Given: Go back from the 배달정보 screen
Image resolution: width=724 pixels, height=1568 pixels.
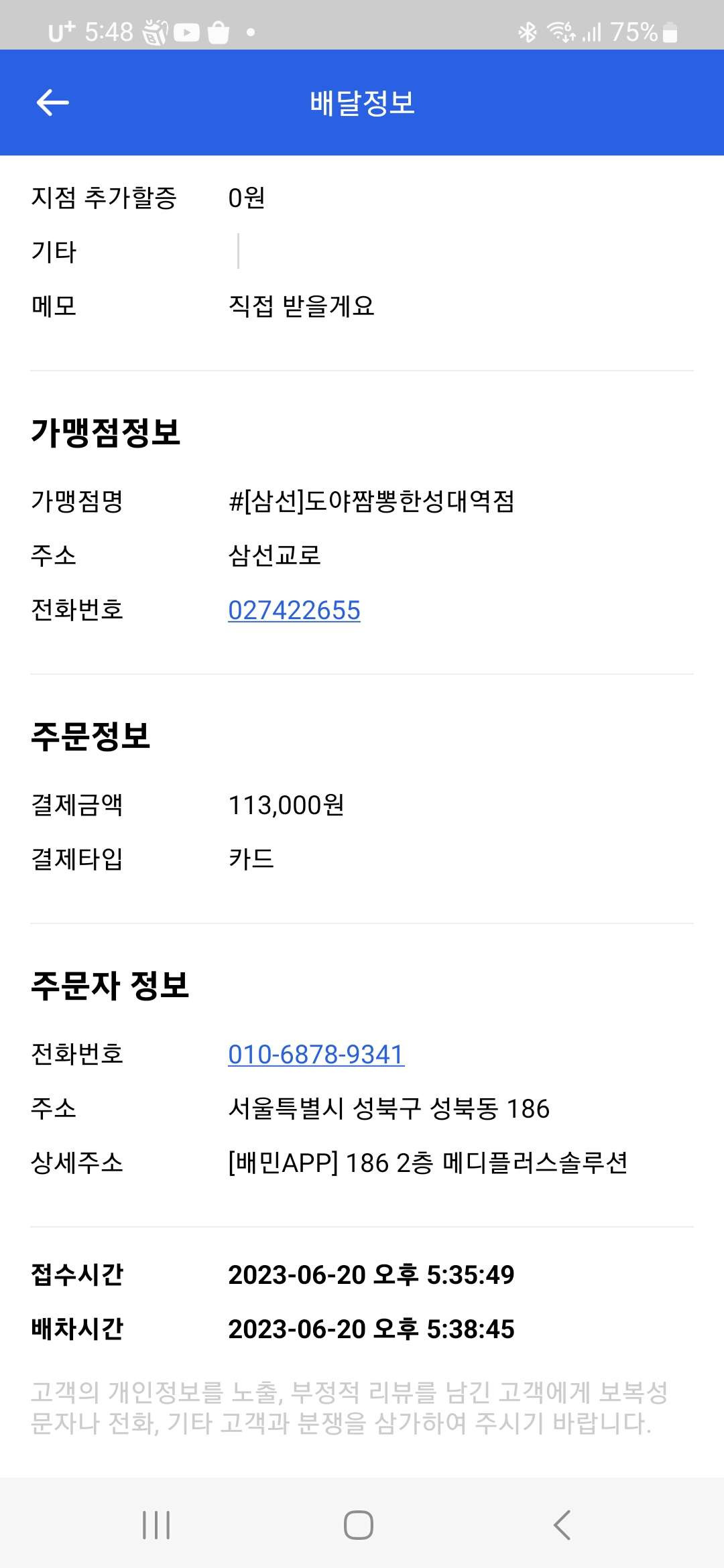Looking at the screenshot, I should [x=52, y=103].
